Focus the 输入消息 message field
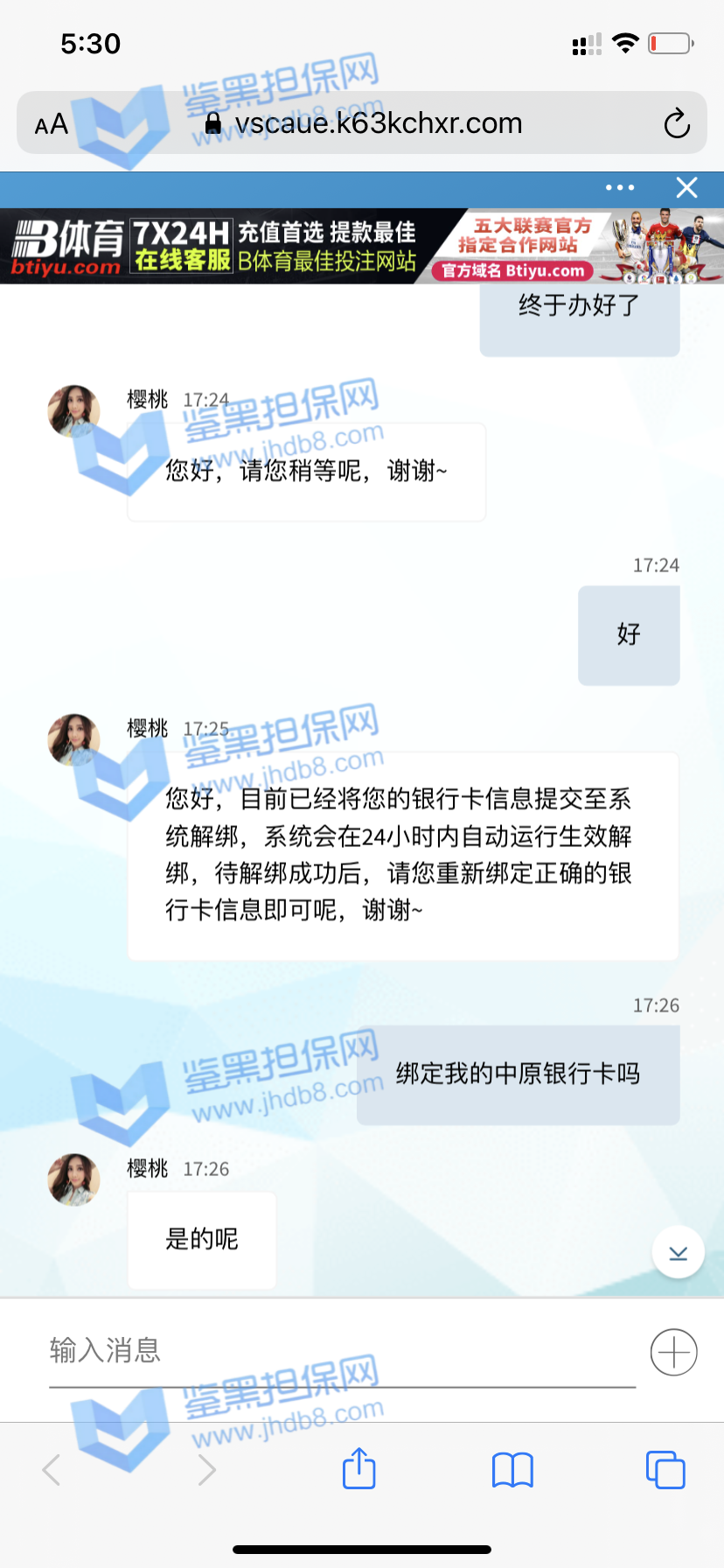This screenshot has width=724, height=1568. [x=341, y=1351]
